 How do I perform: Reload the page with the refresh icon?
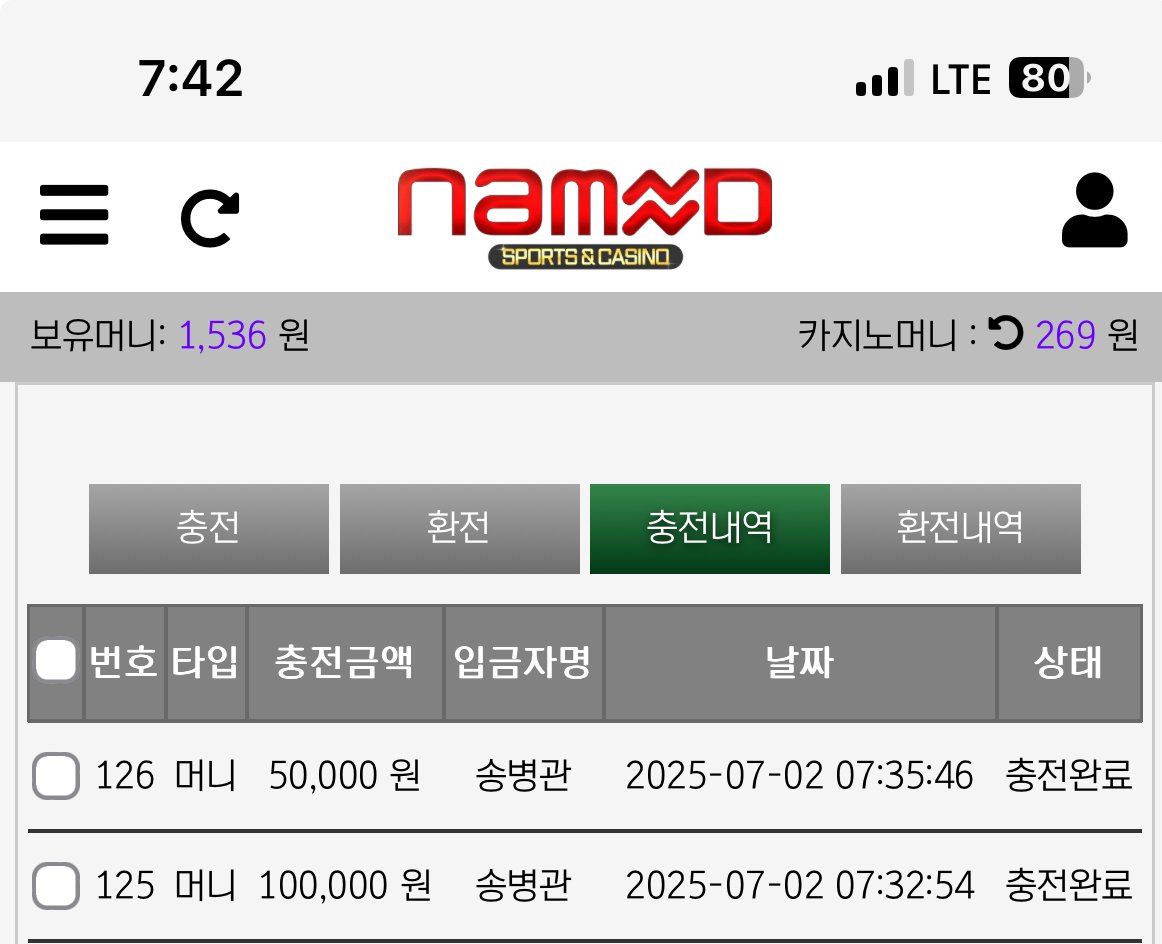coord(210,216)
